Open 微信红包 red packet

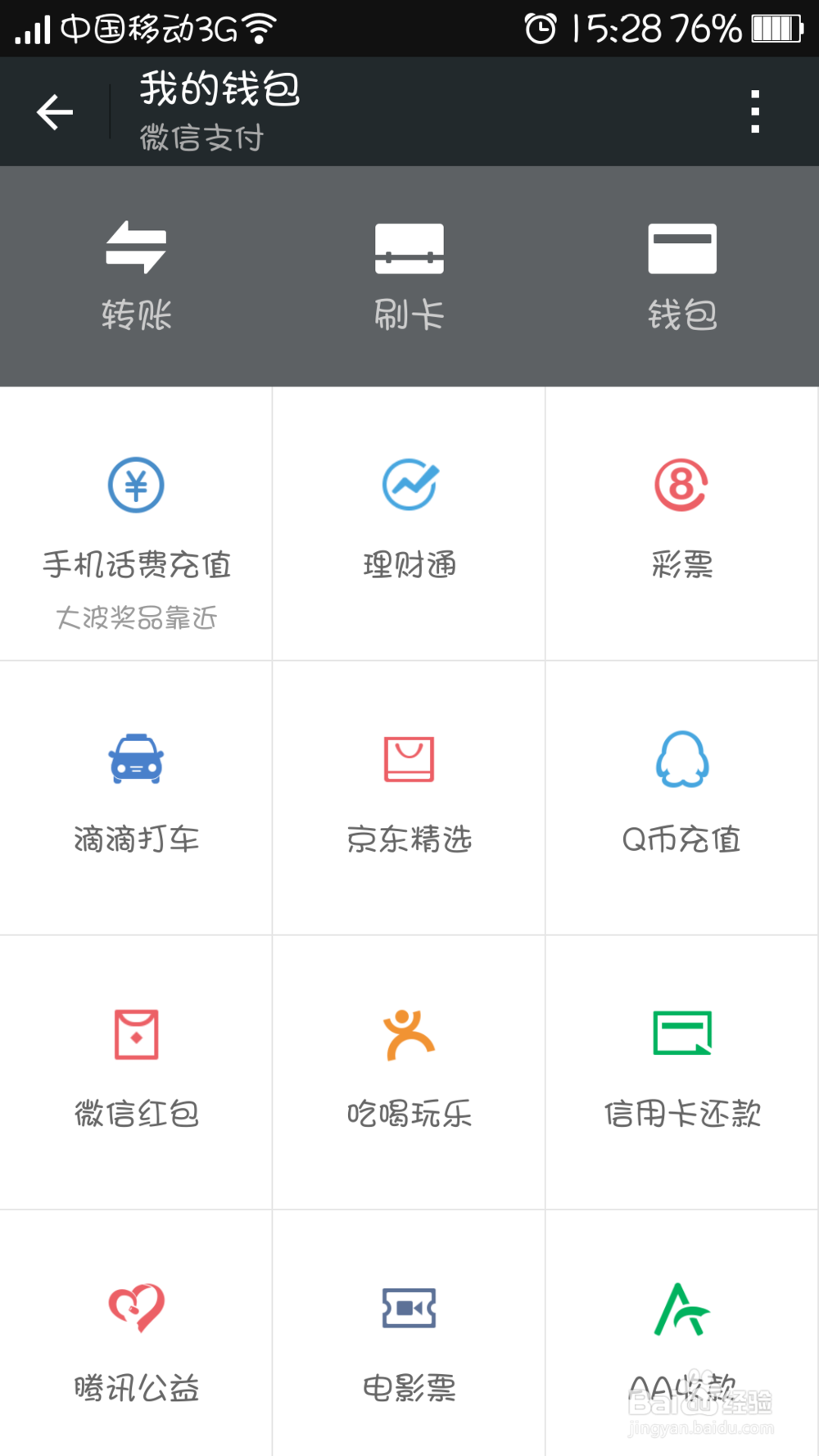coord(136,1073)
